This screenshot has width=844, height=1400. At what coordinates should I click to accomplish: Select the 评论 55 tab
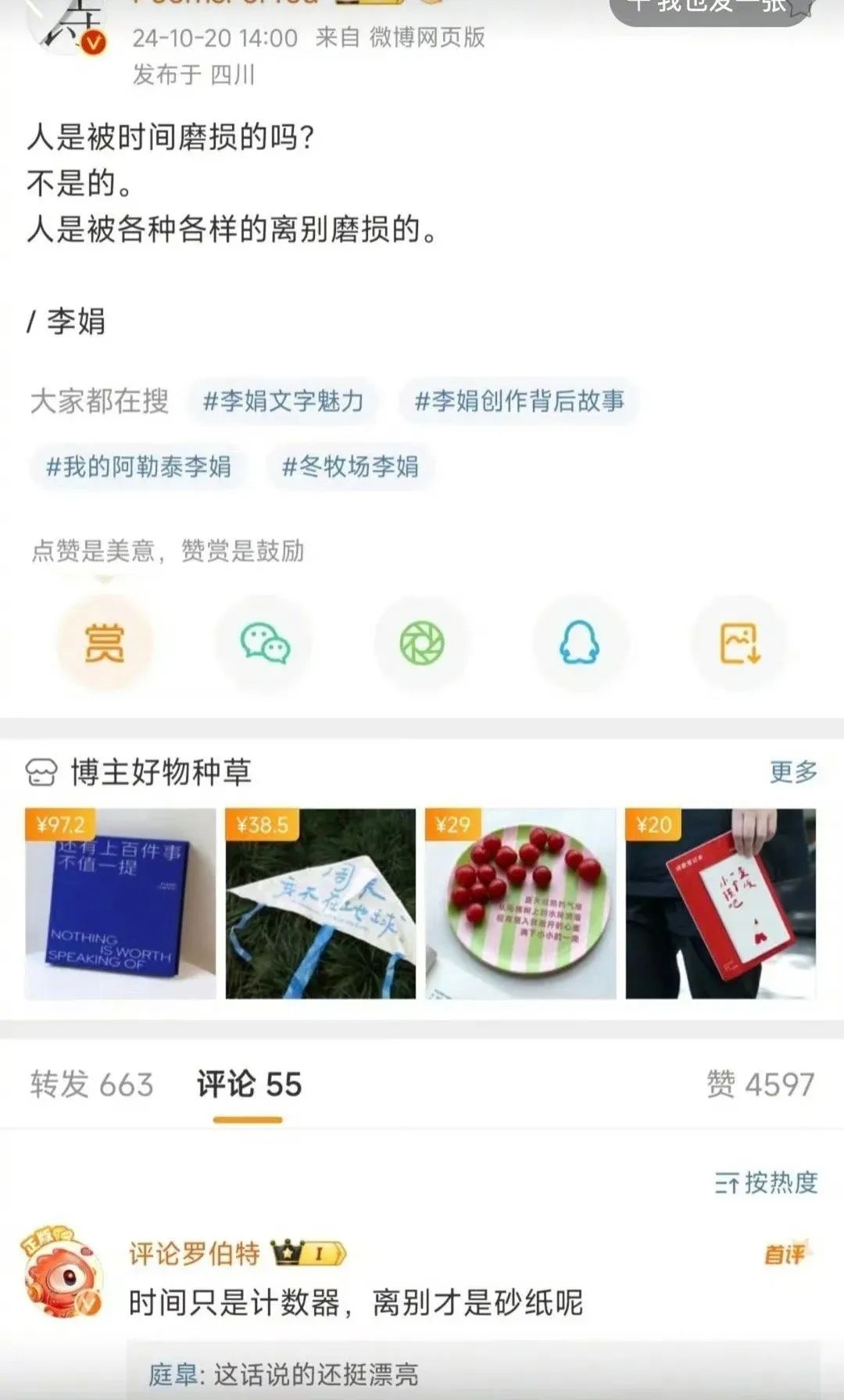[x=249, y=1084]
